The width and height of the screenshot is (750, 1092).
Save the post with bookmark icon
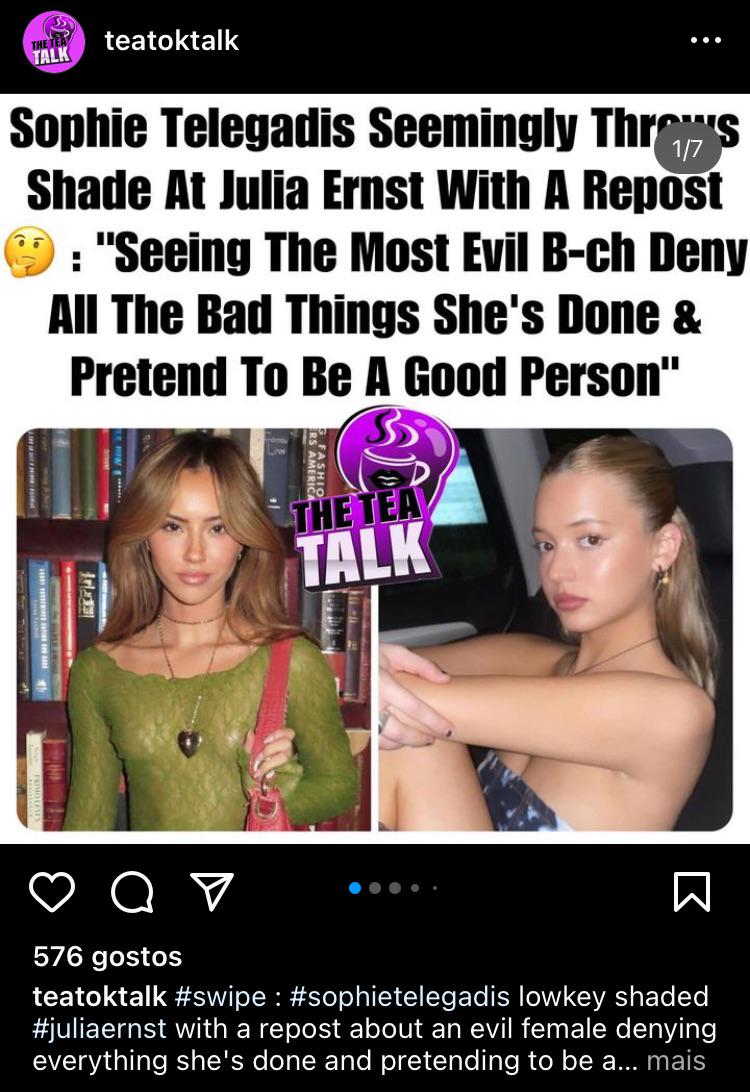pos(692,891)
